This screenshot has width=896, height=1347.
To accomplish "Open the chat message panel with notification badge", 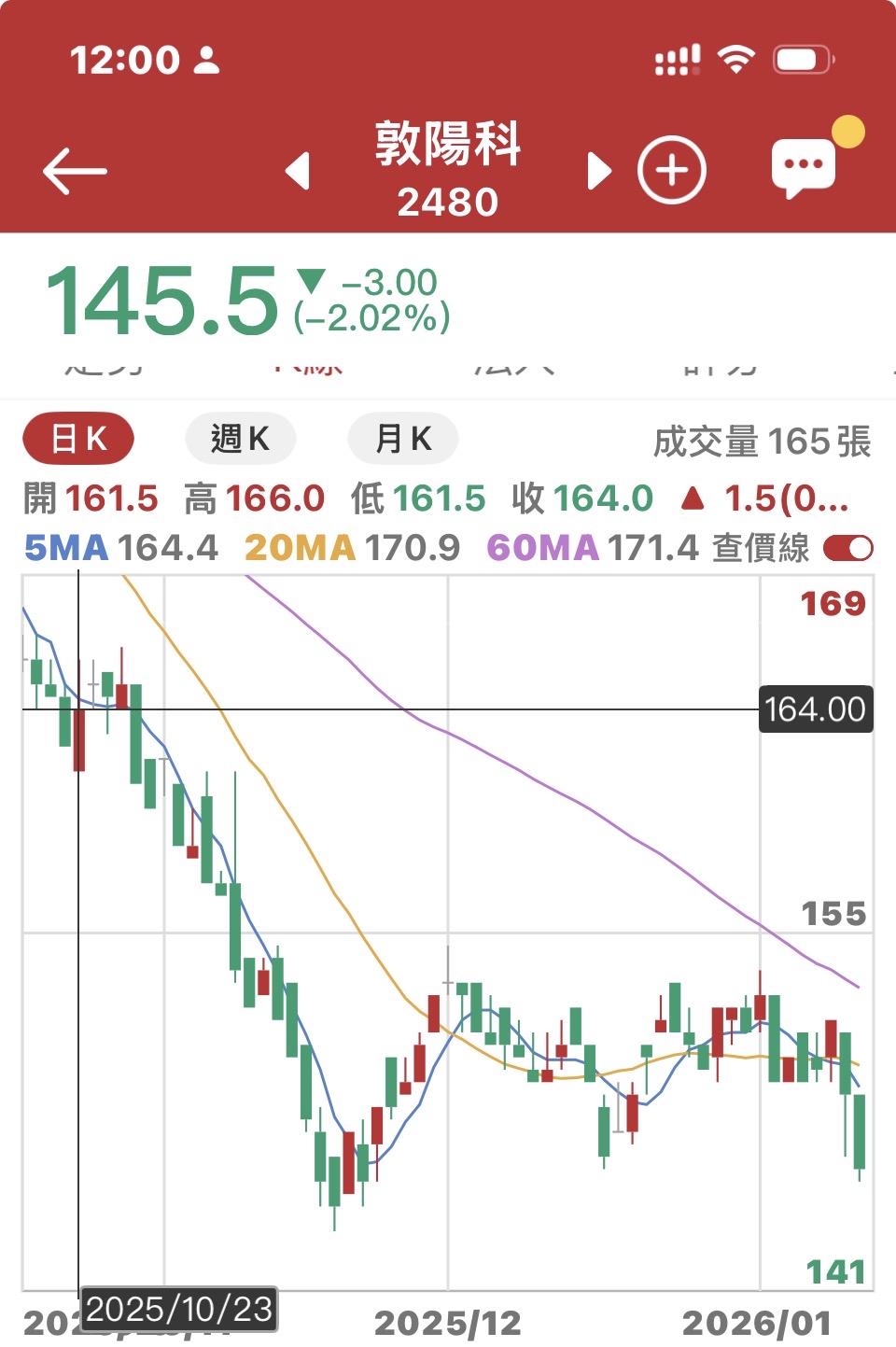I will coord(803,164).
